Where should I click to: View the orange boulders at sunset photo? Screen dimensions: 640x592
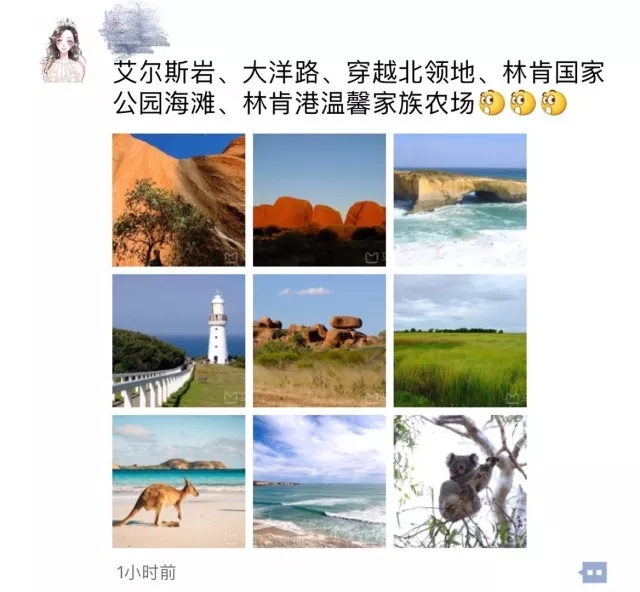(x=319, y=200)
